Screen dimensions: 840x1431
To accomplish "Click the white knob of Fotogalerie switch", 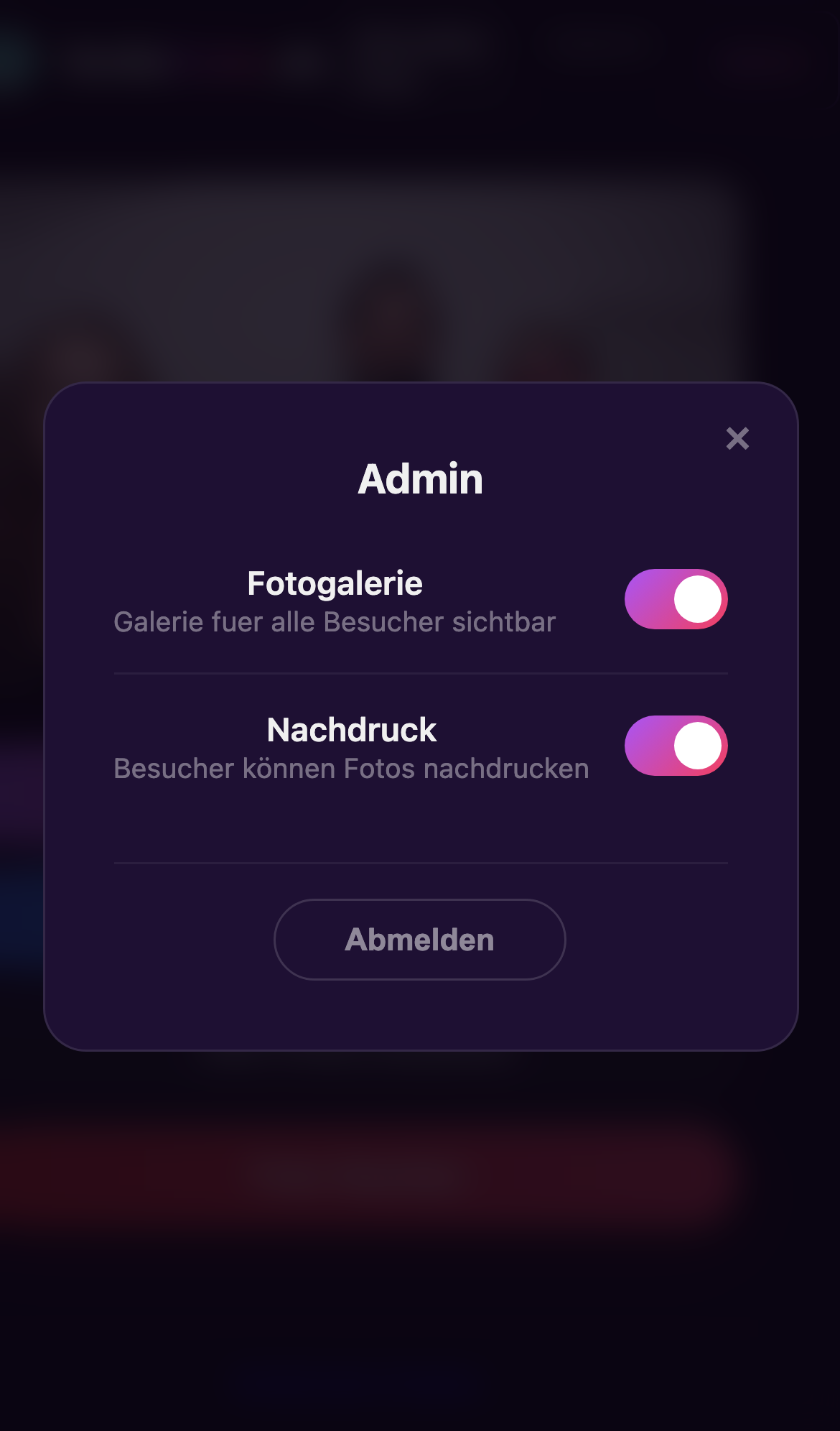I will coord(696,598).
